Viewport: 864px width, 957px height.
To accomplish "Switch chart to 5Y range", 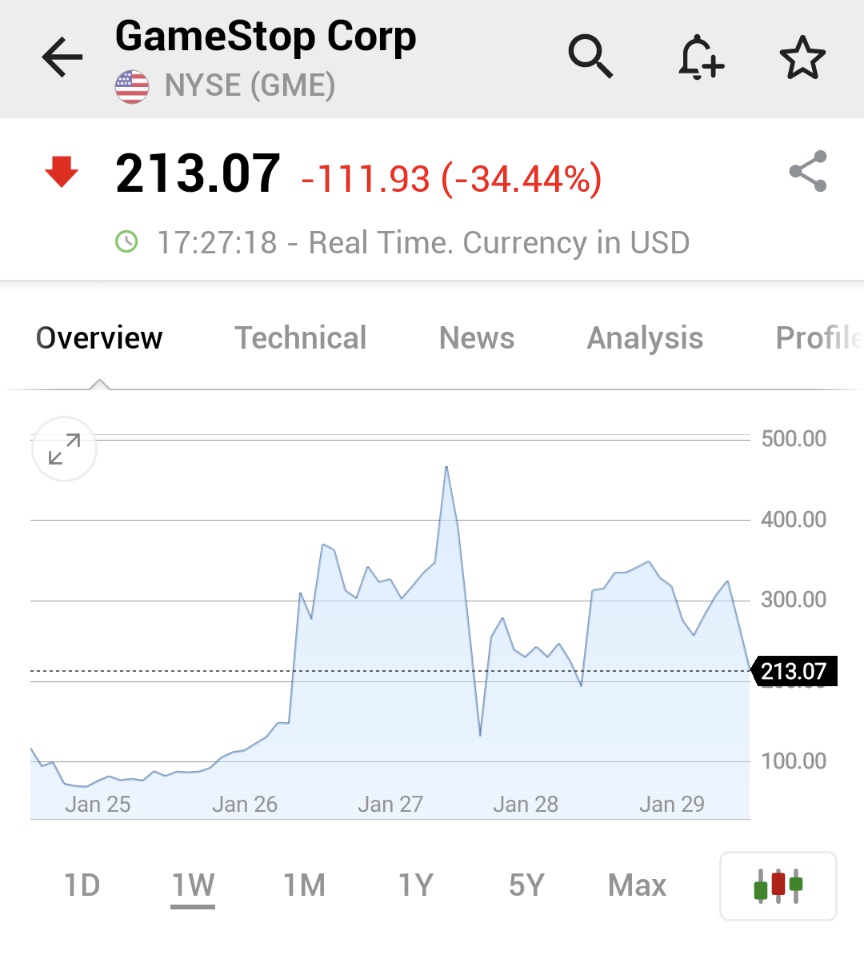I will tap(527, 885).
